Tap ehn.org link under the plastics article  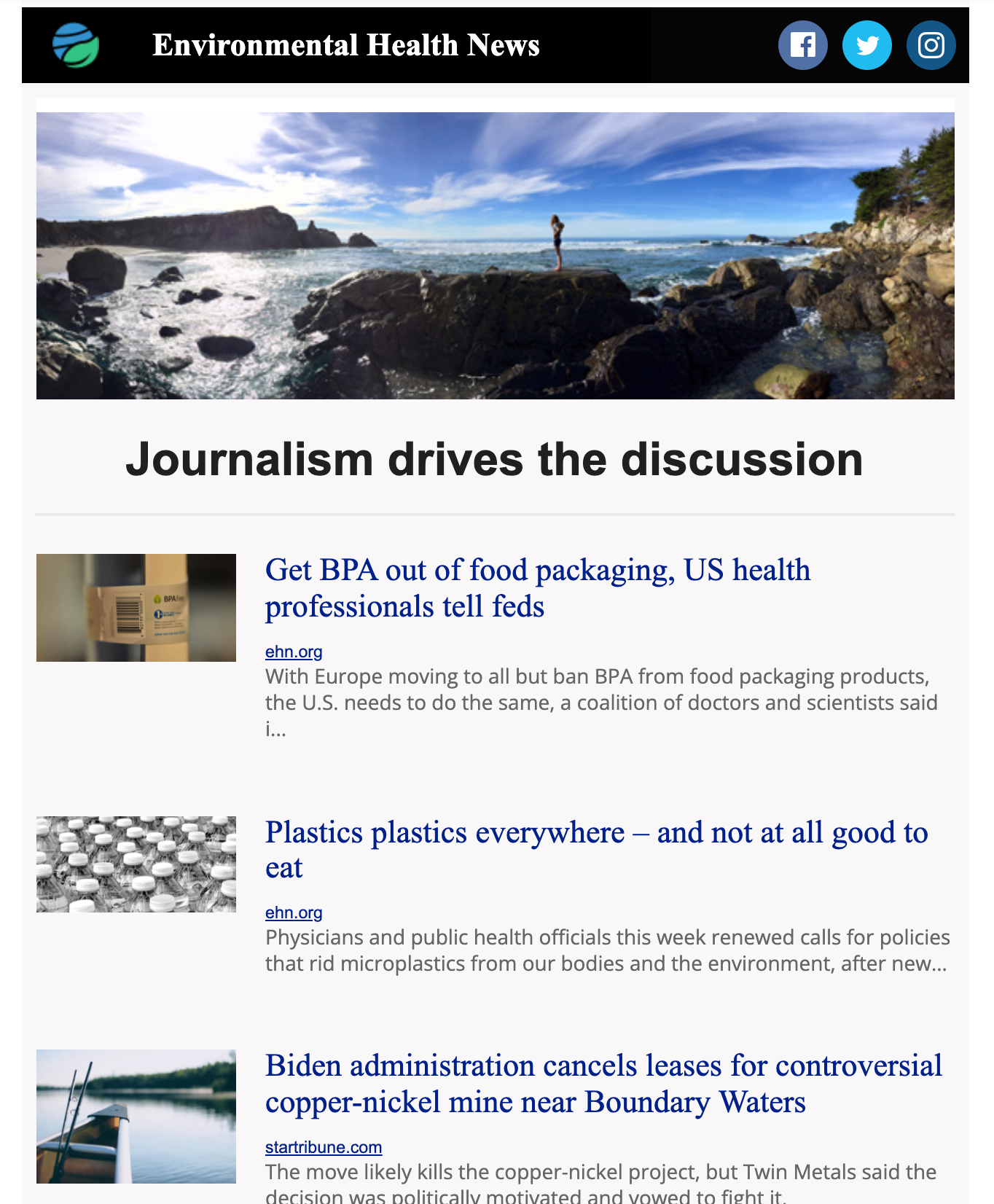click(x=293, y=912)
